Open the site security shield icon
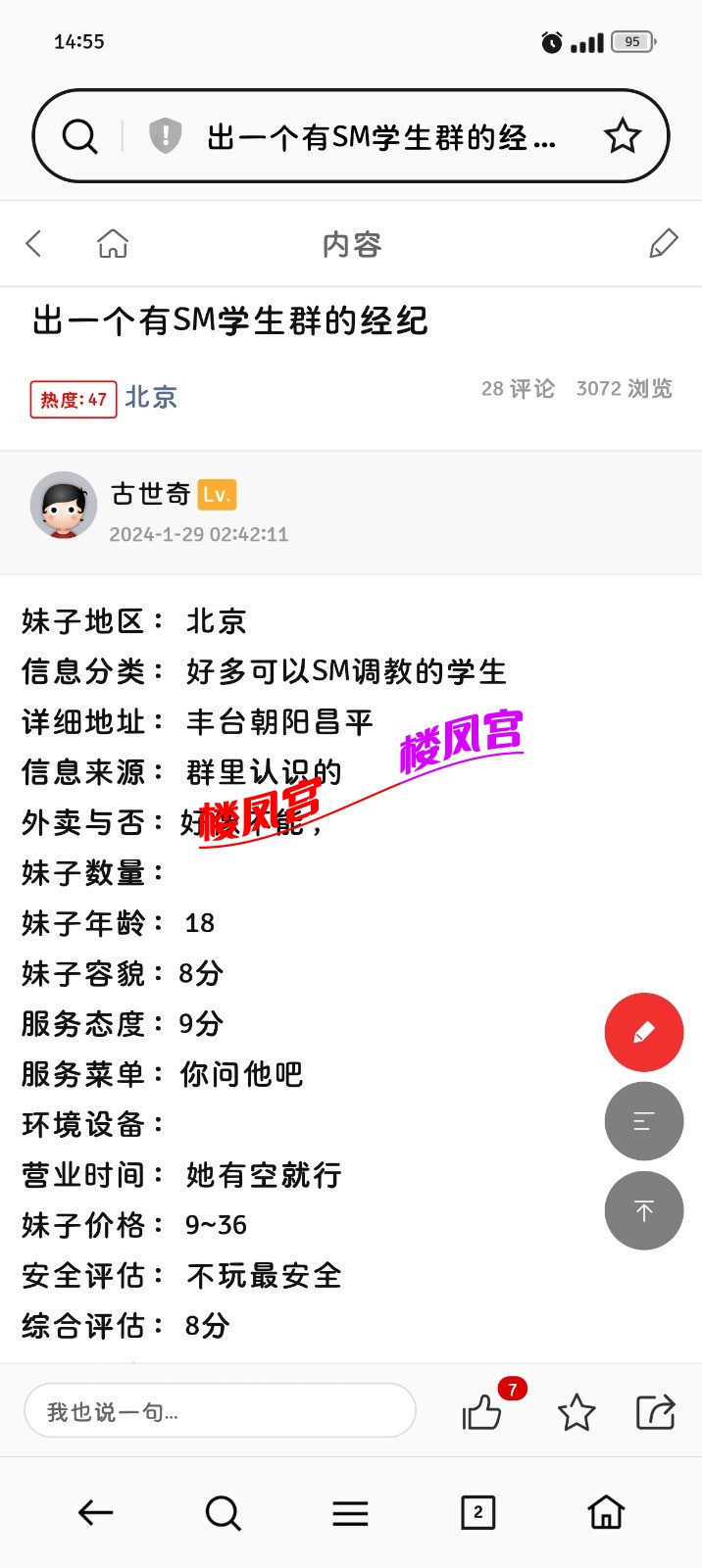 166,136
